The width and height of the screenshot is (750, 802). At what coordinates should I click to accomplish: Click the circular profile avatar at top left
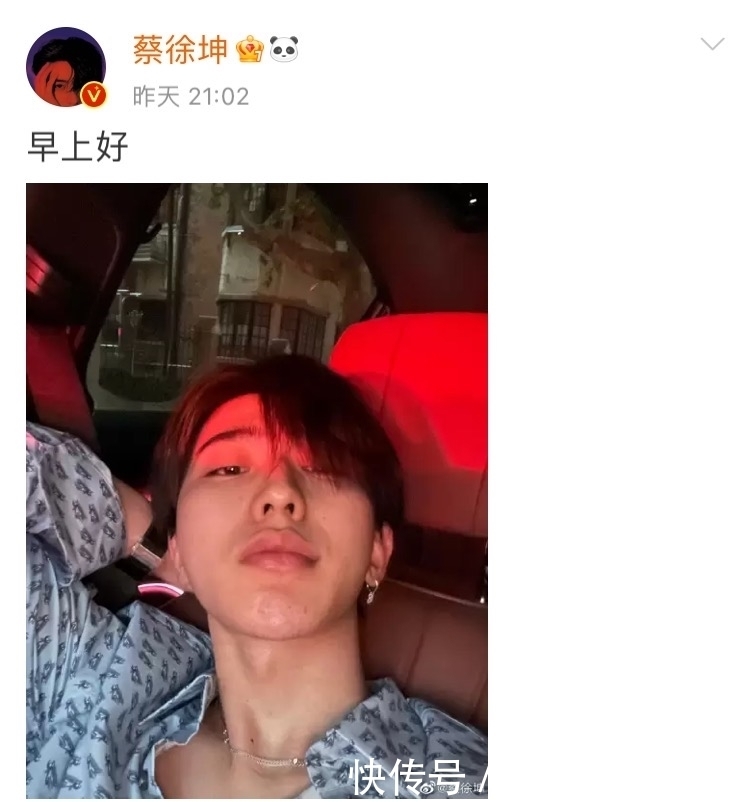(64, 64)
